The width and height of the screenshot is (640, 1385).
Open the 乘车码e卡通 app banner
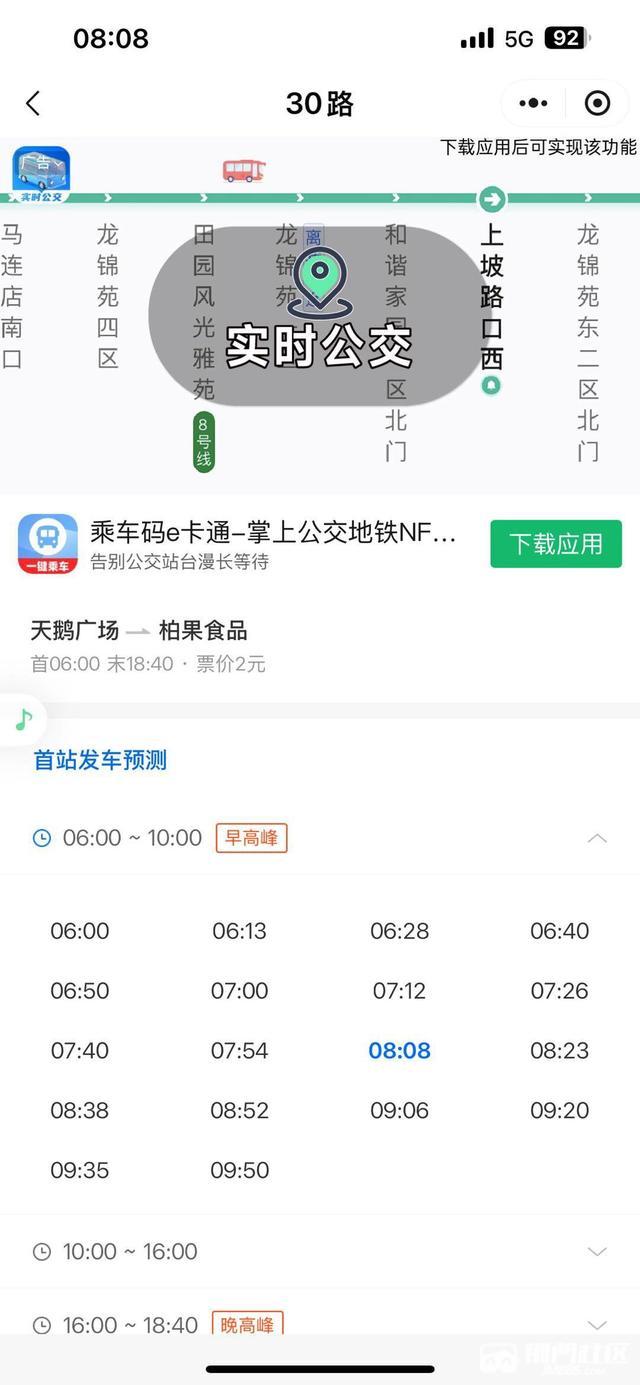click(250, 544)
